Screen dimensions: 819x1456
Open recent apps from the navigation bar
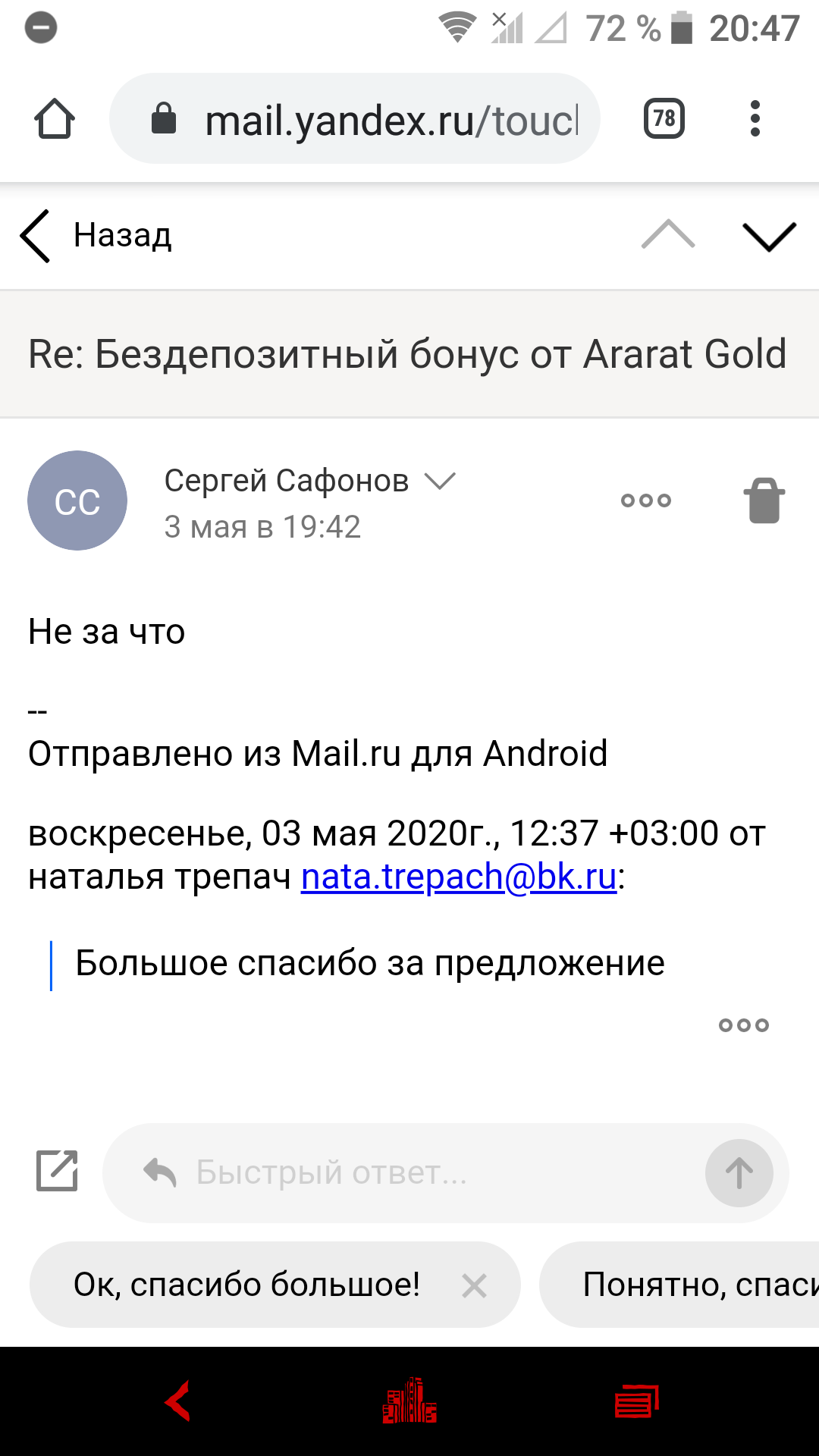pos(637,1401)
